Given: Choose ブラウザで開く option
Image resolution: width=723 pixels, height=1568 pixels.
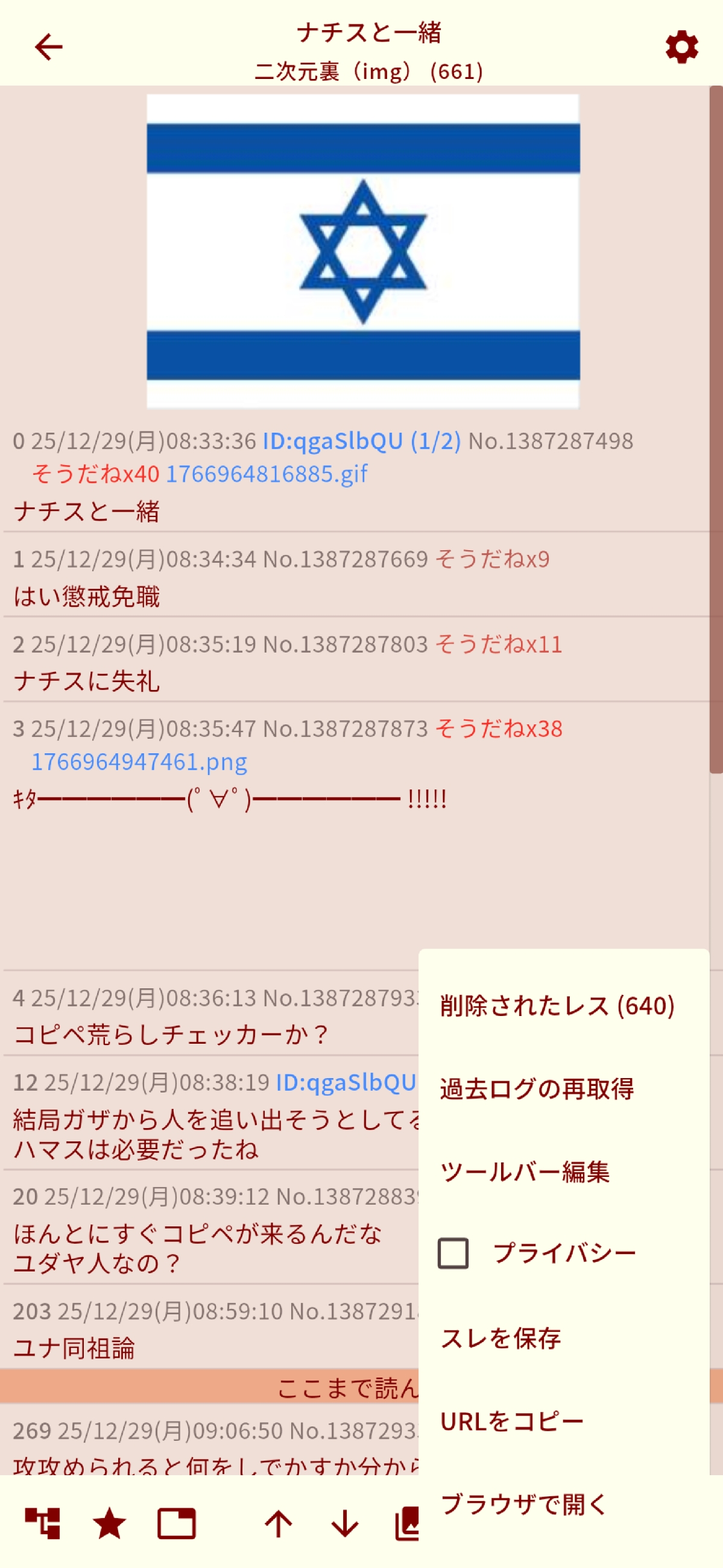Looking at the screenshot, I should [x=523, y=1504].
